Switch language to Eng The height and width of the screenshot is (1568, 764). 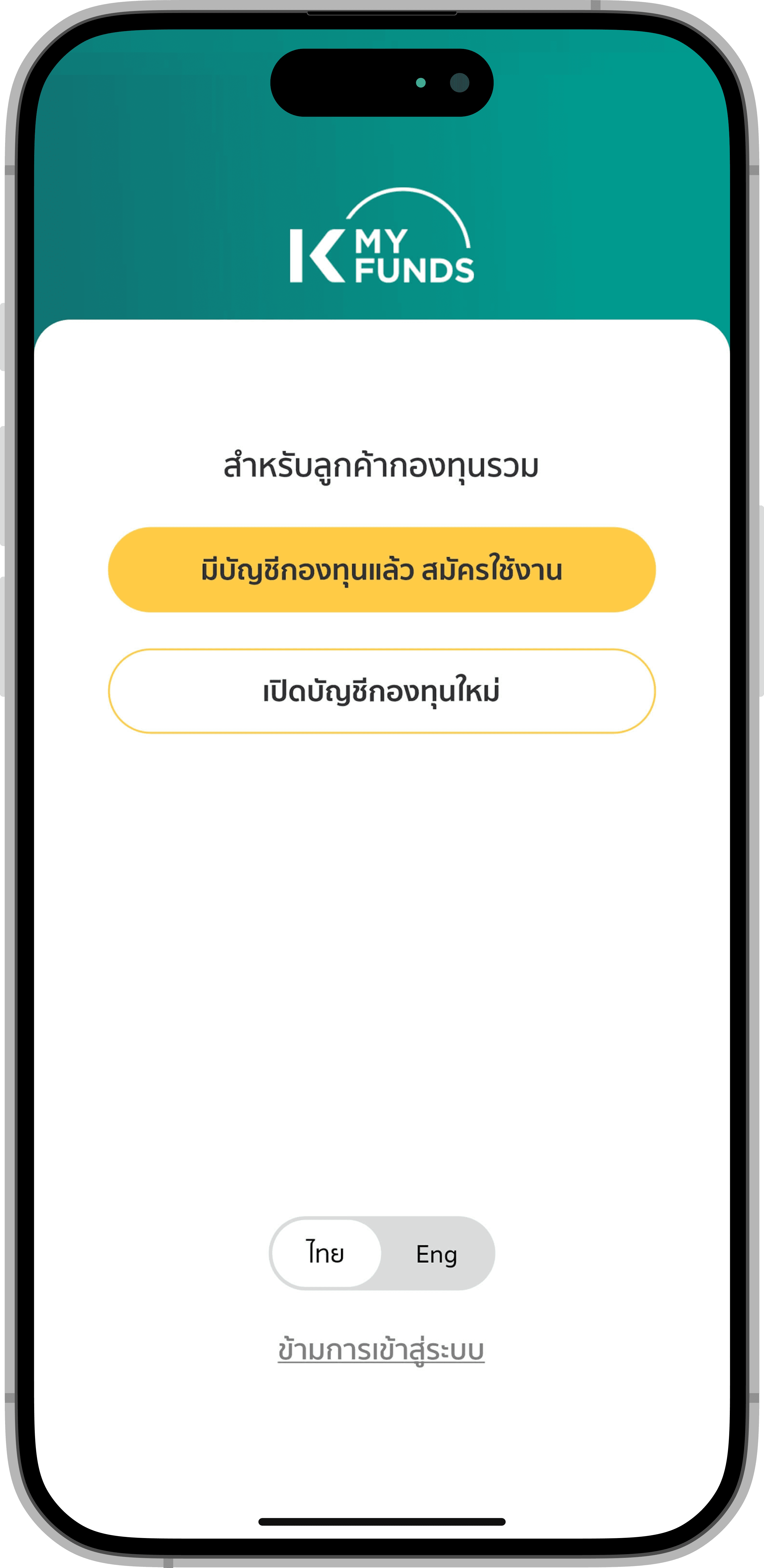[437, 1254]
